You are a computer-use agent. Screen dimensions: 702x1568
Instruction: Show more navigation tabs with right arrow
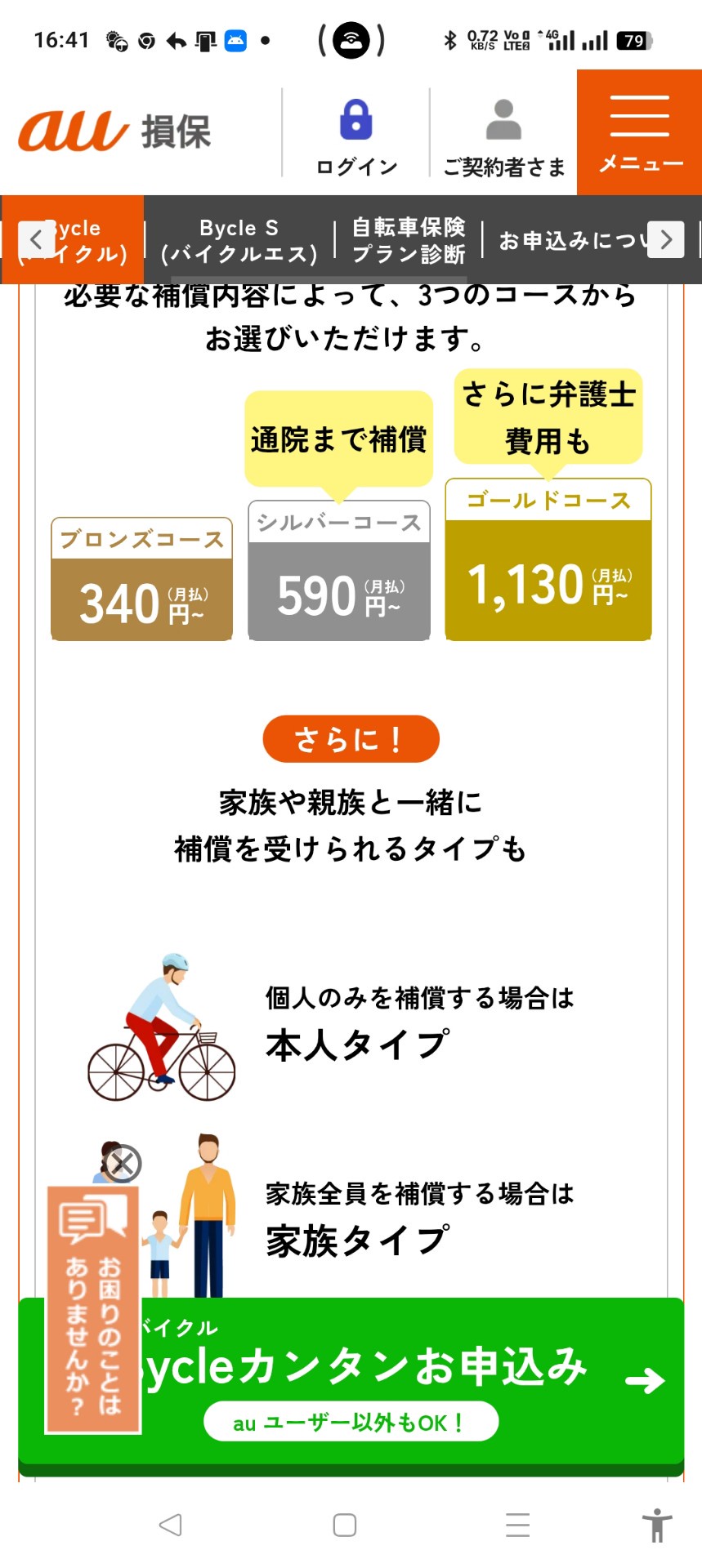(x=665, y=240)
